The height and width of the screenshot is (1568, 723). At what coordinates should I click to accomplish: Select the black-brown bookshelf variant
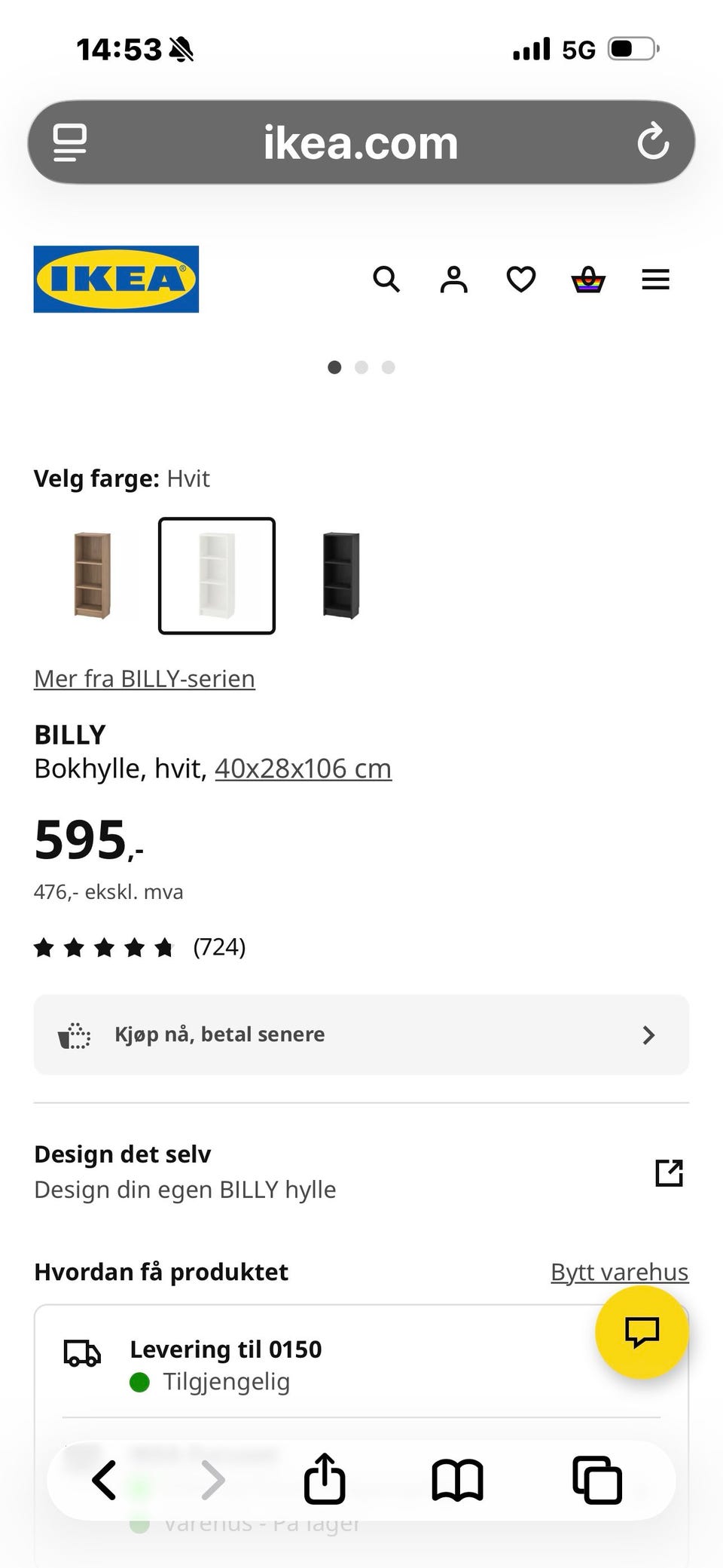[x=340, y=576]
